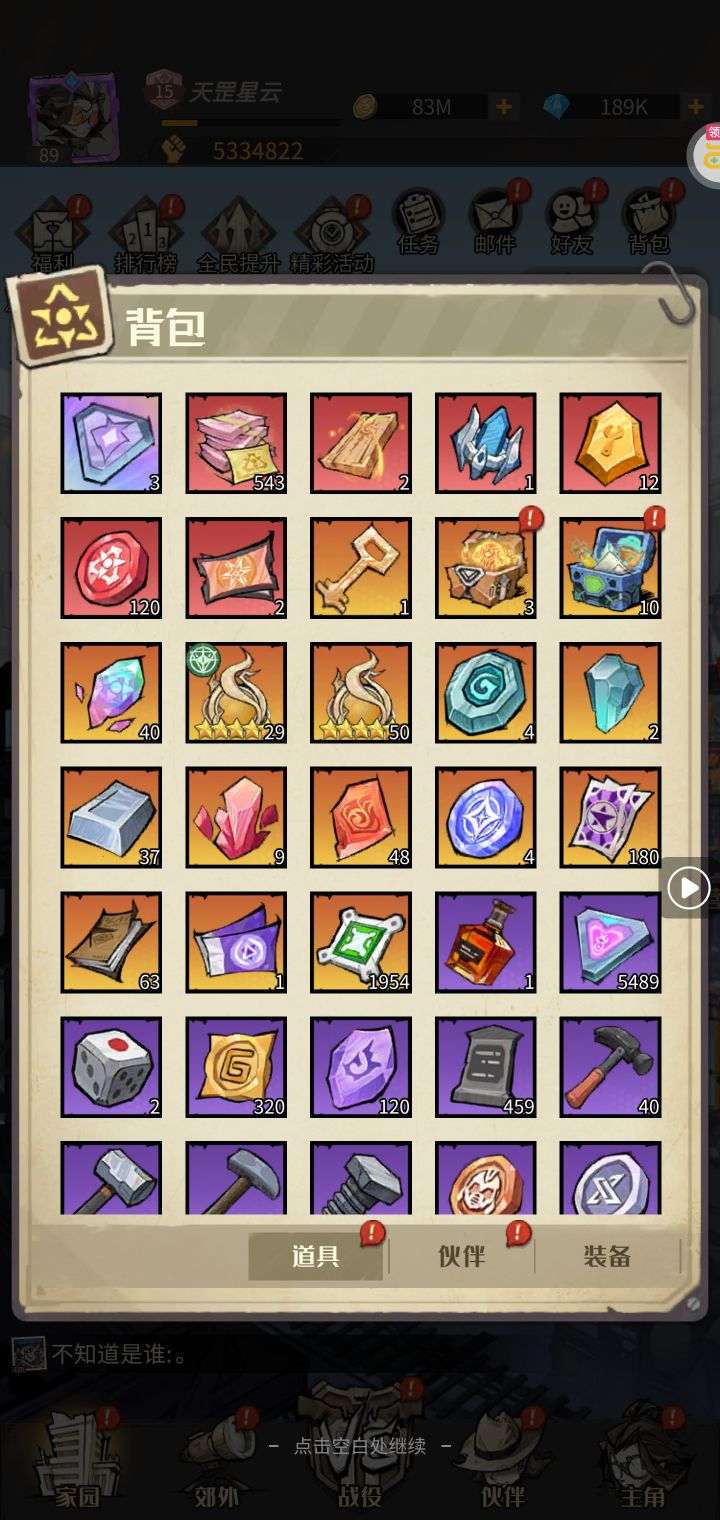Viewport: 720px width, 1520px height.
Task: Select the dice item
Action: pos(111,1067)
